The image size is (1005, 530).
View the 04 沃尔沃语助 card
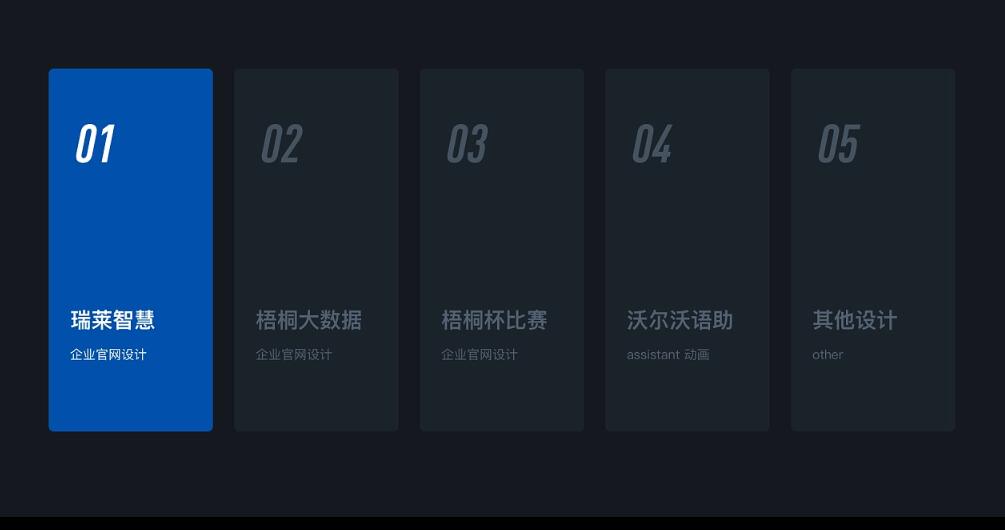(687, 250)
